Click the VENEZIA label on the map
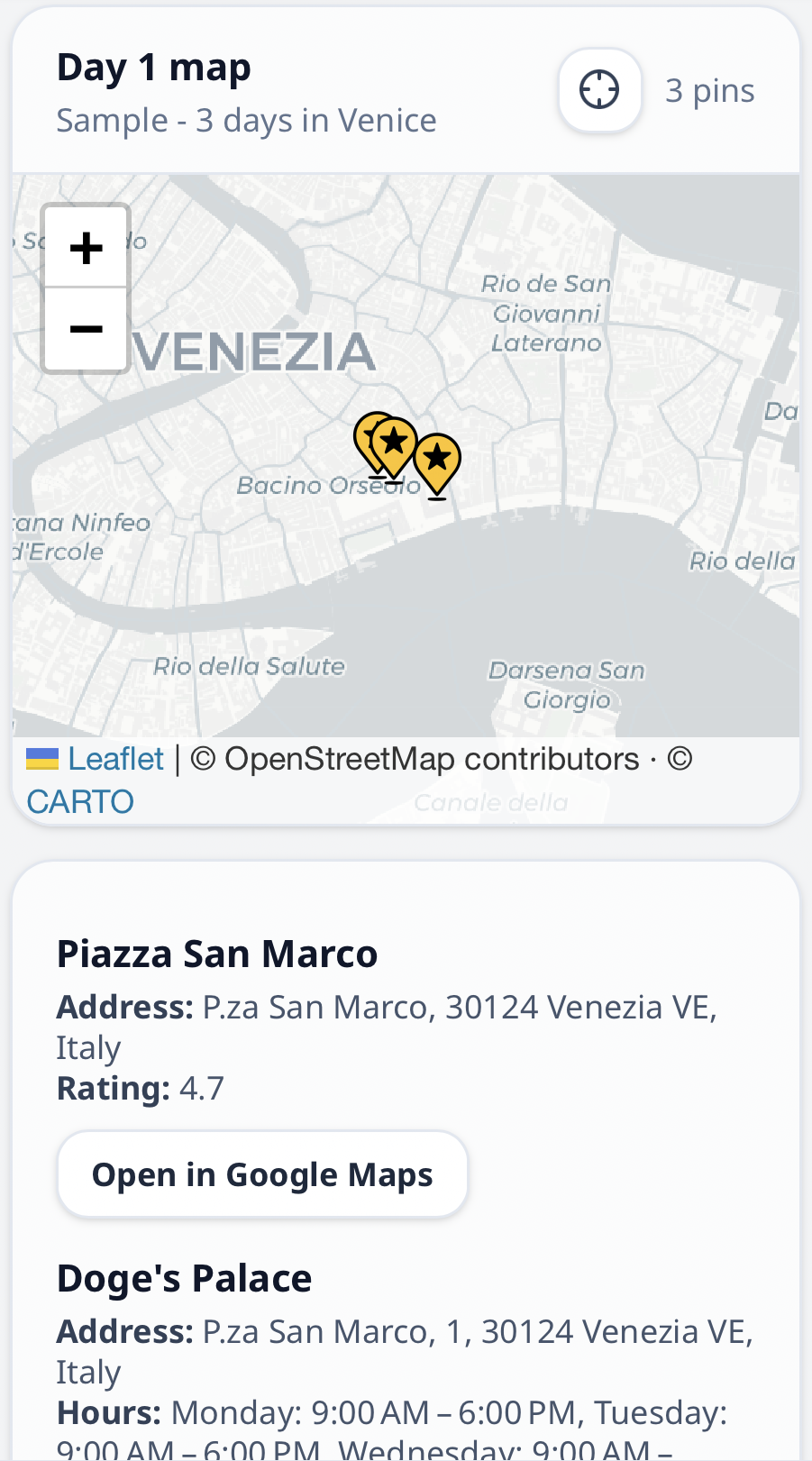The height and width of the screenshot is (1461, 812). point(255,352)
